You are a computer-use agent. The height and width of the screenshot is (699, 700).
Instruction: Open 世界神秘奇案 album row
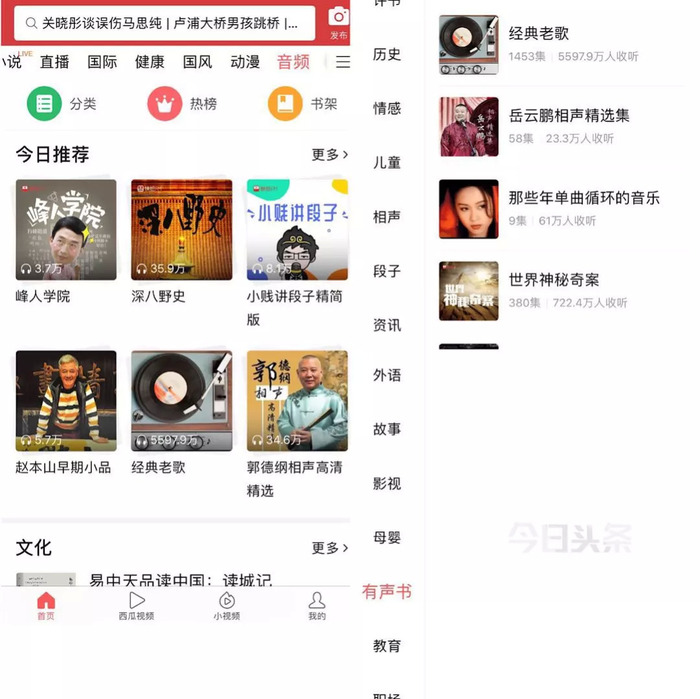coord(560,290)
